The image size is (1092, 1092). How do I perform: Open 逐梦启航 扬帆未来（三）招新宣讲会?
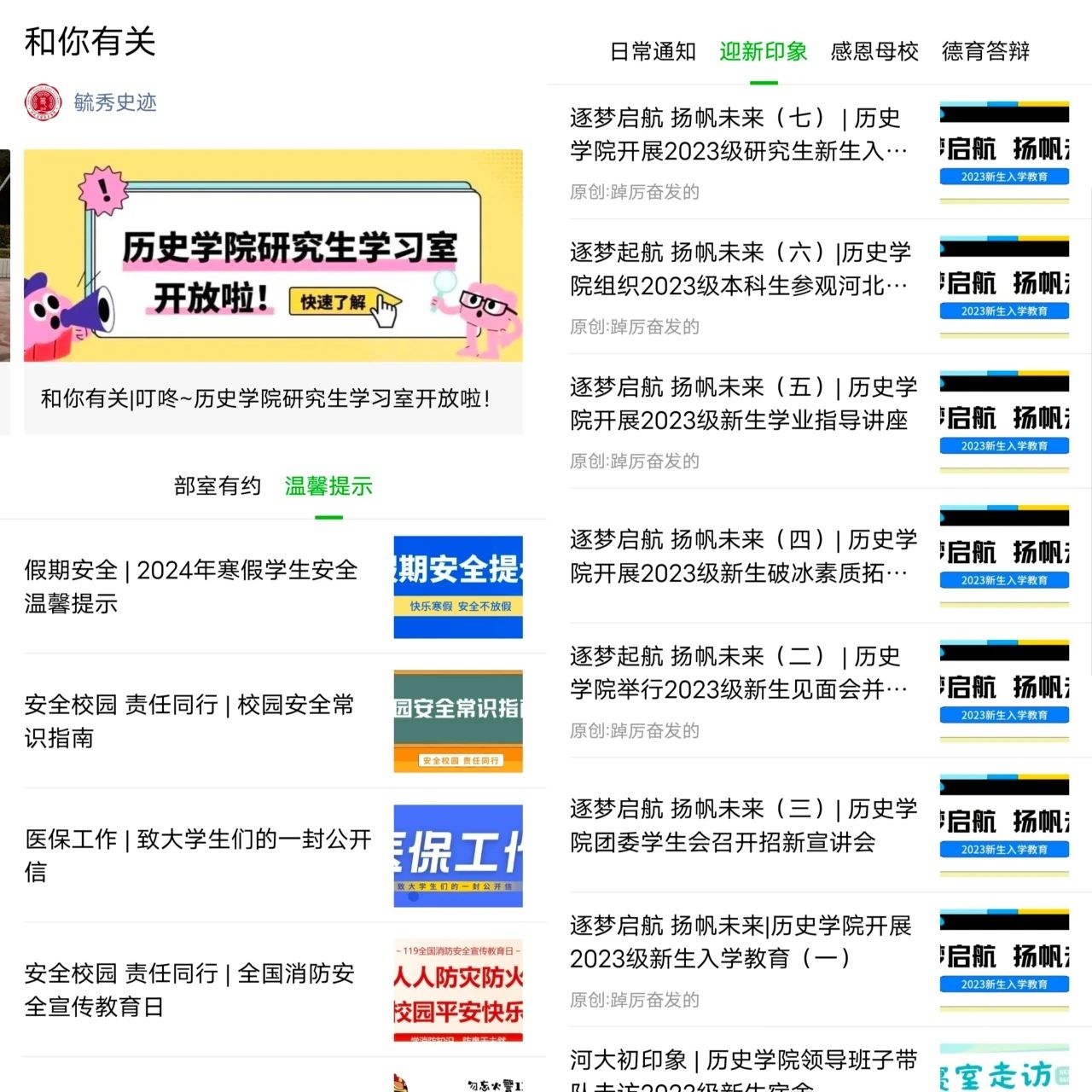click(x=742, y=825)
